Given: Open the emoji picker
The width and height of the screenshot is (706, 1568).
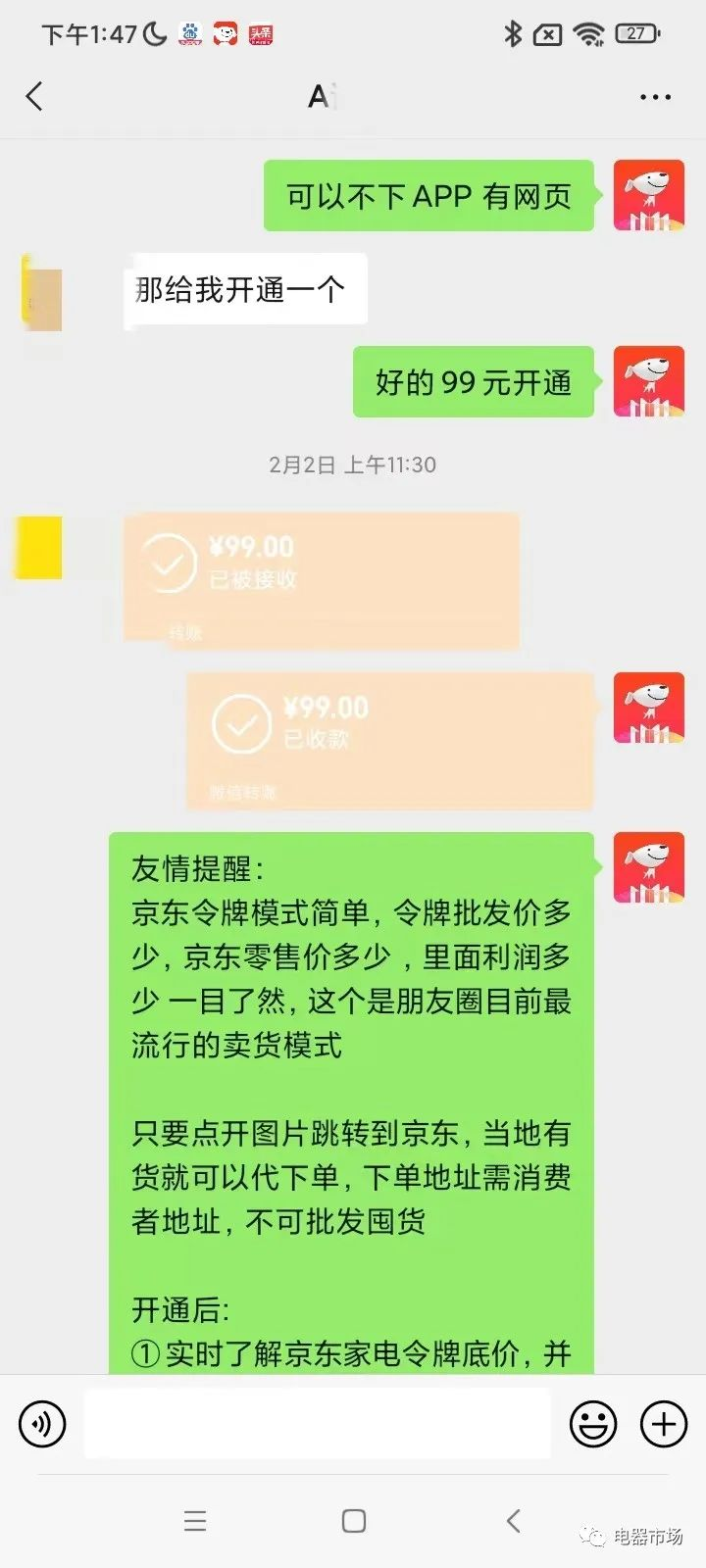Looking at the screenshot, I should [593, 1423].
